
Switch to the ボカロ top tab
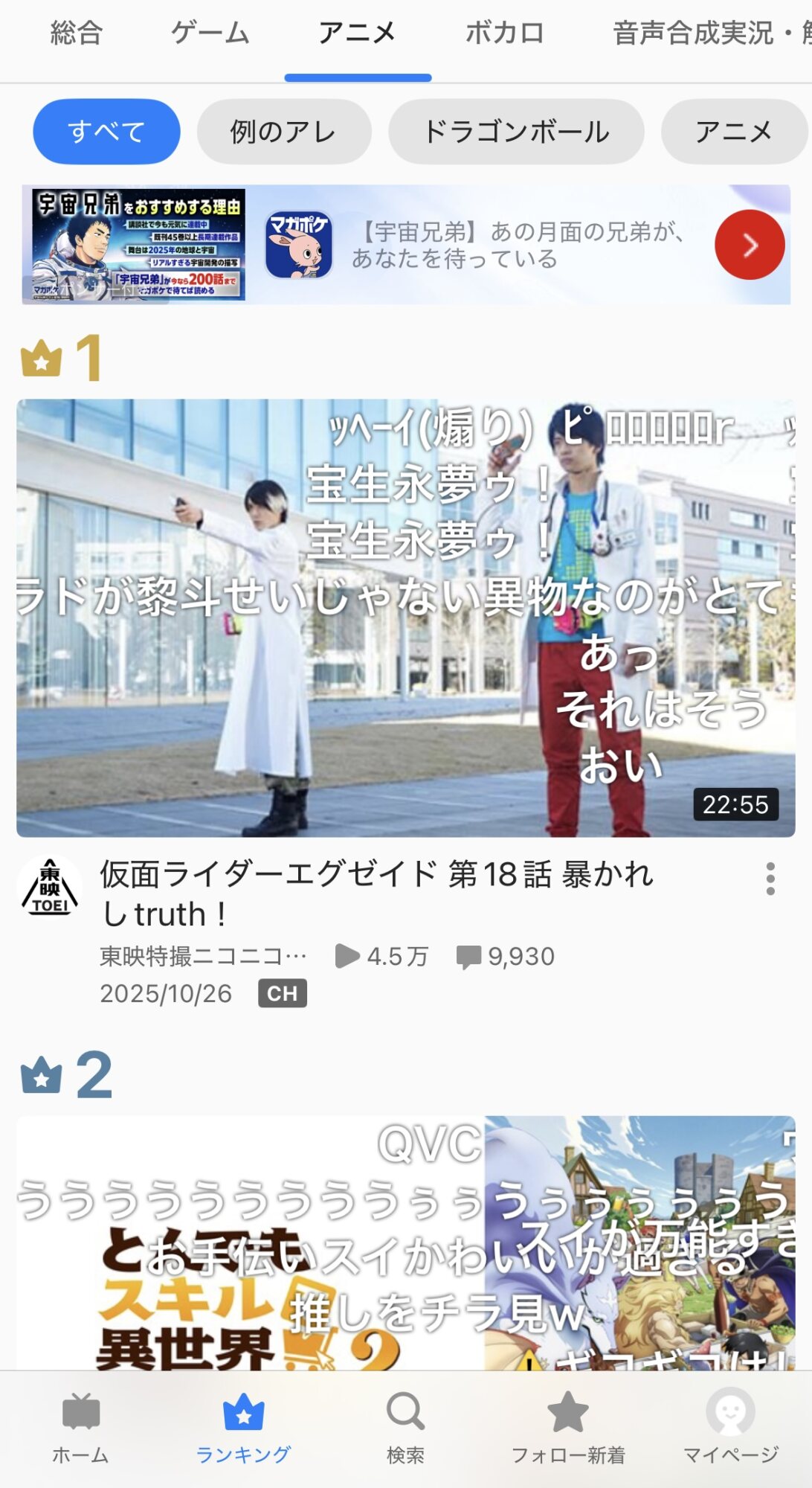505,33
